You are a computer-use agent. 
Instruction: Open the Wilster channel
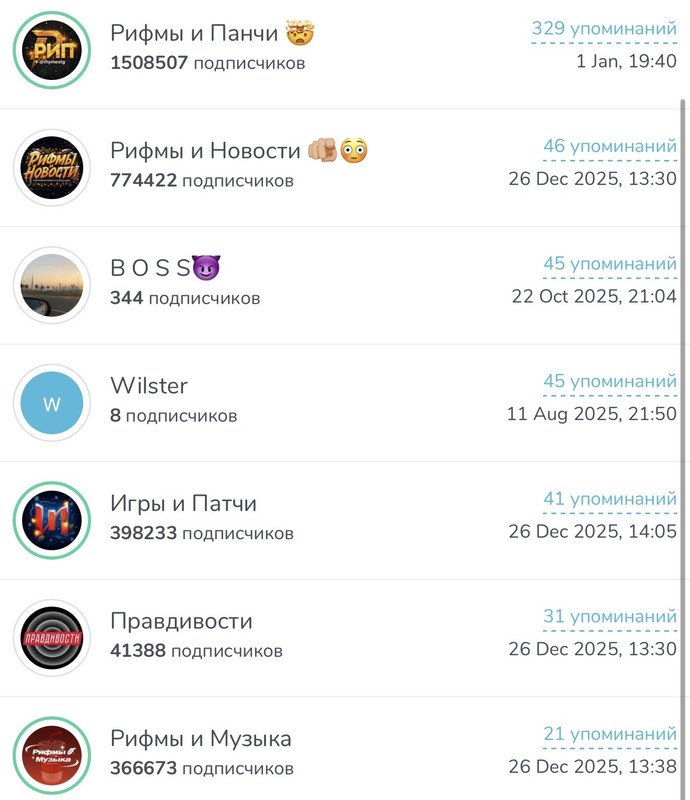click(x=149, y=386)
